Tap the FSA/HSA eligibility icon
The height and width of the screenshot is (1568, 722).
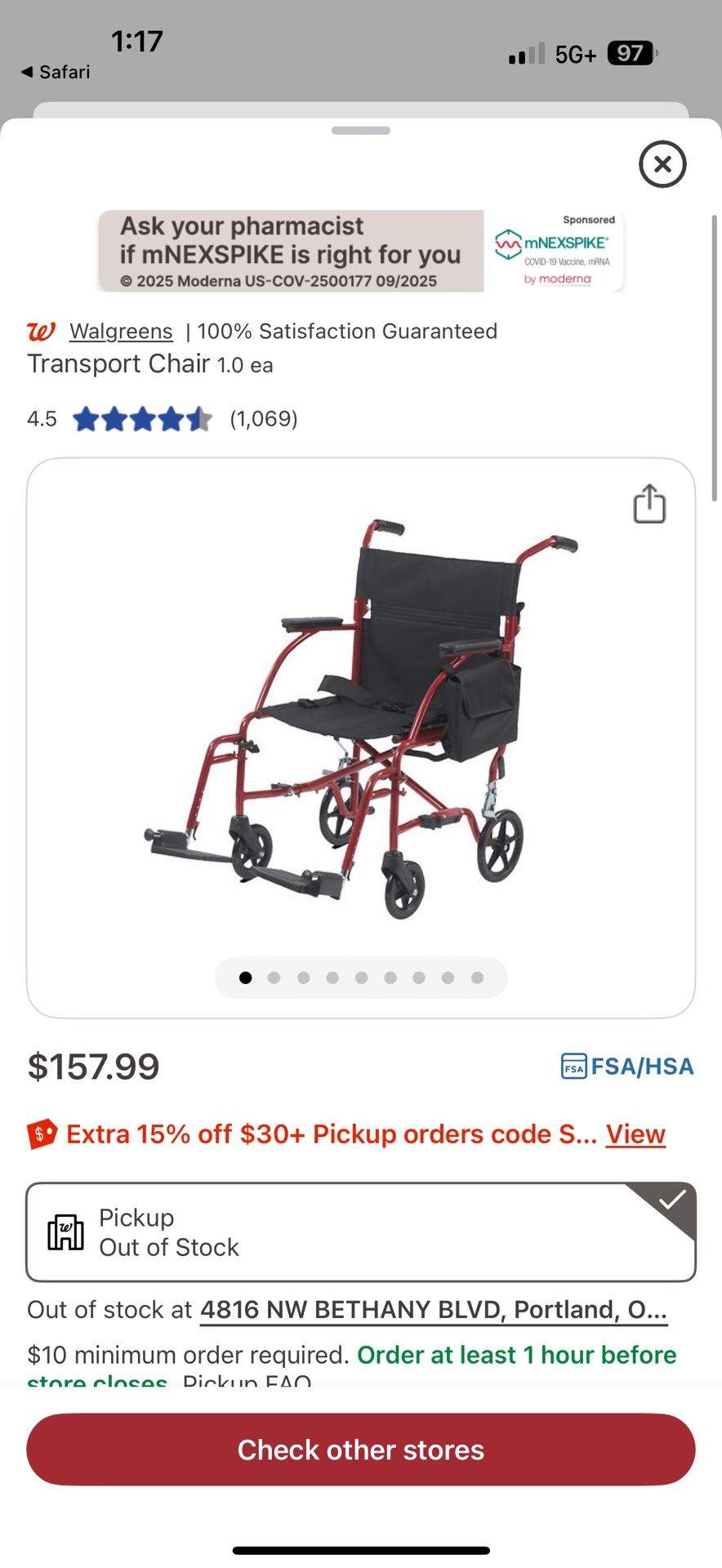pyautogui.click(x=574, y=1066)
